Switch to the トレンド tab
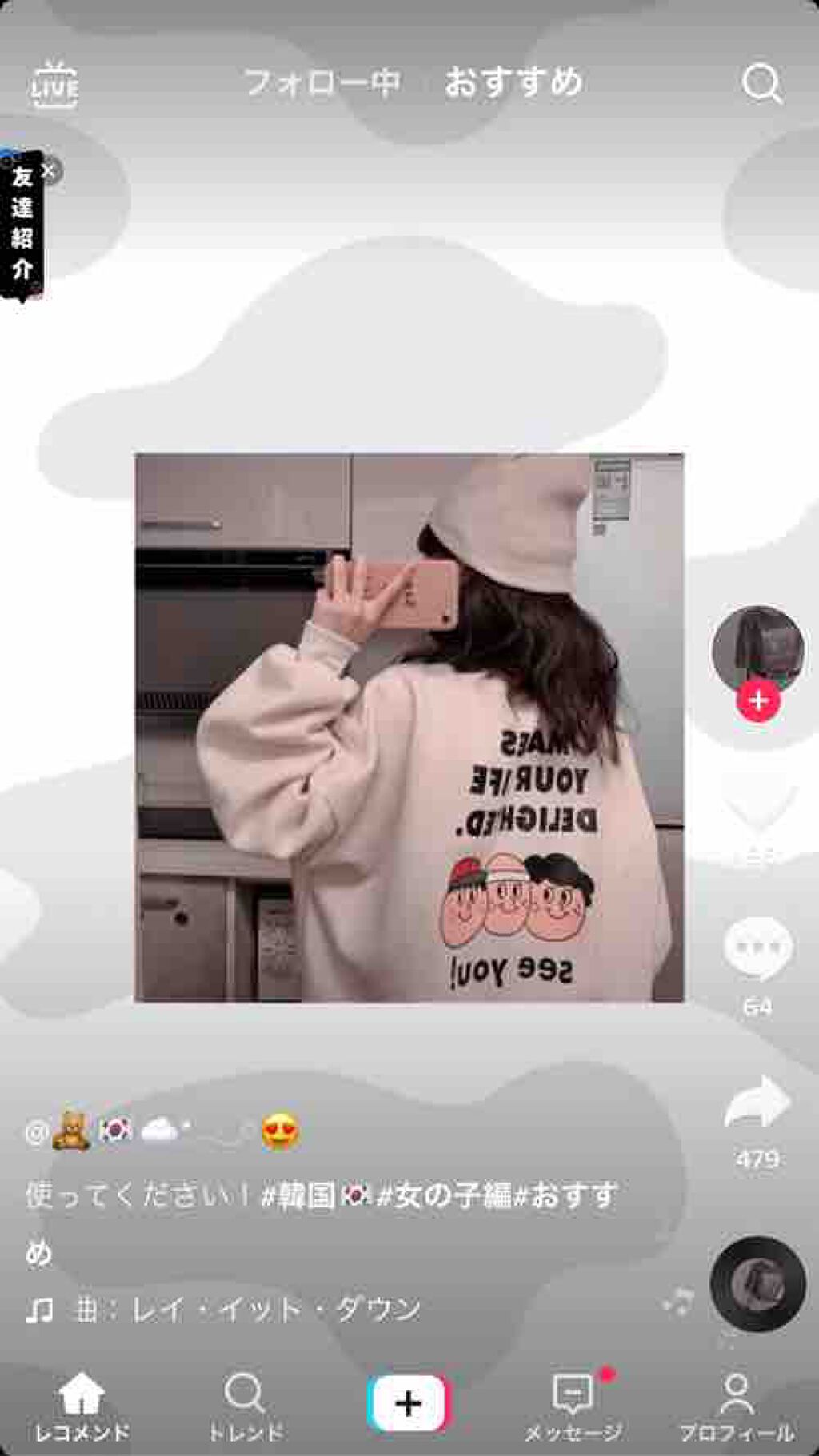Screen dimensions: 819x1456 click(246, 1406)
